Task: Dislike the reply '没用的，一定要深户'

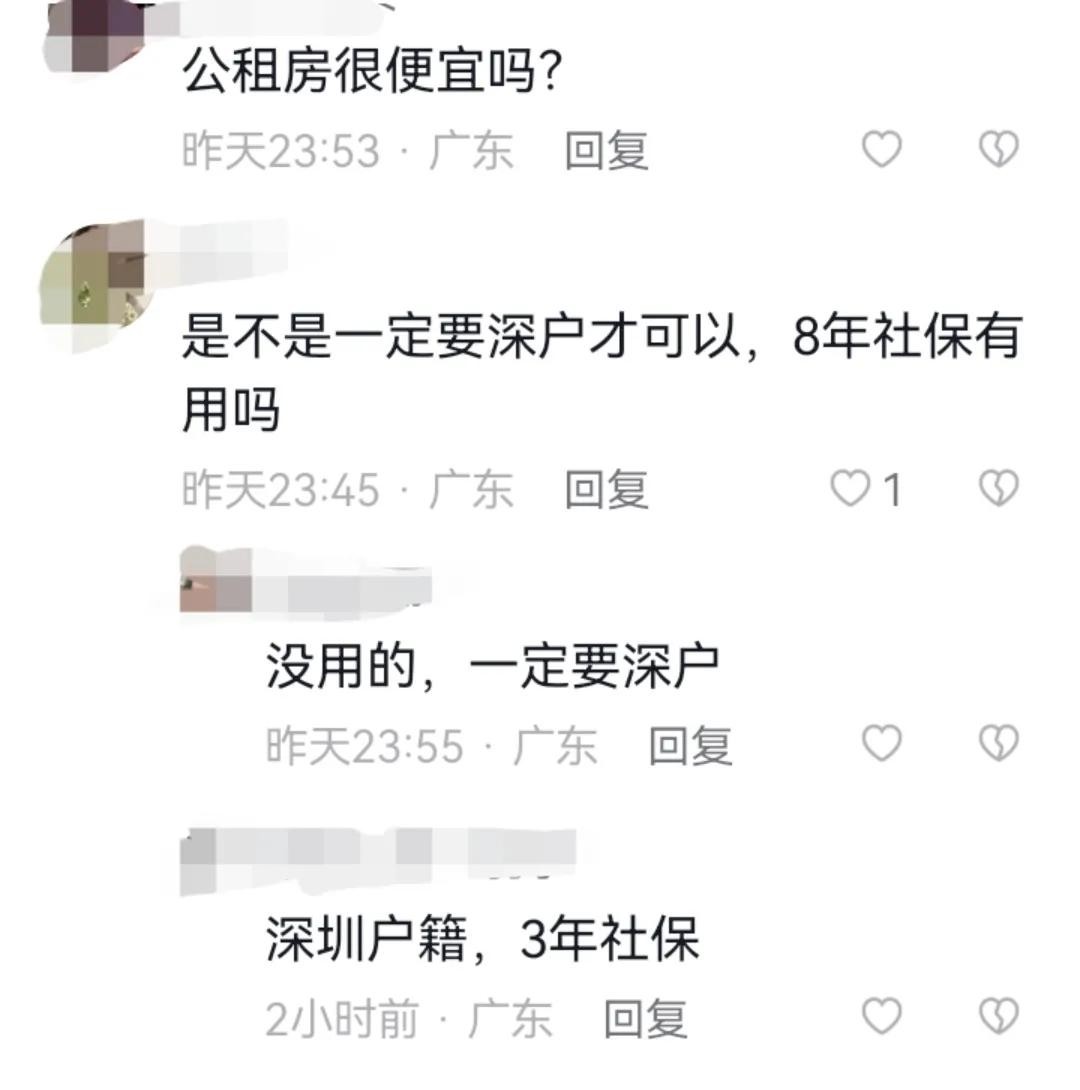Action: click(x=997, y=744)
